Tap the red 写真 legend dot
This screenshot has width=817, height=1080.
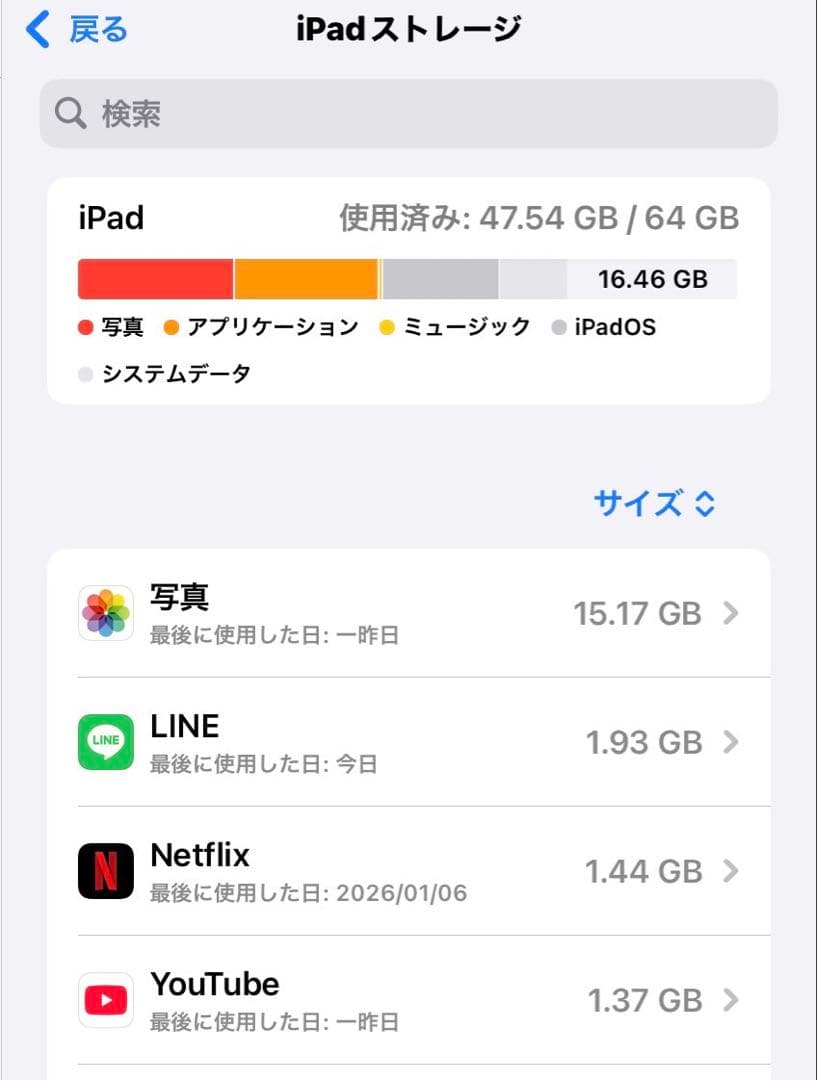[x=85, y=327]
